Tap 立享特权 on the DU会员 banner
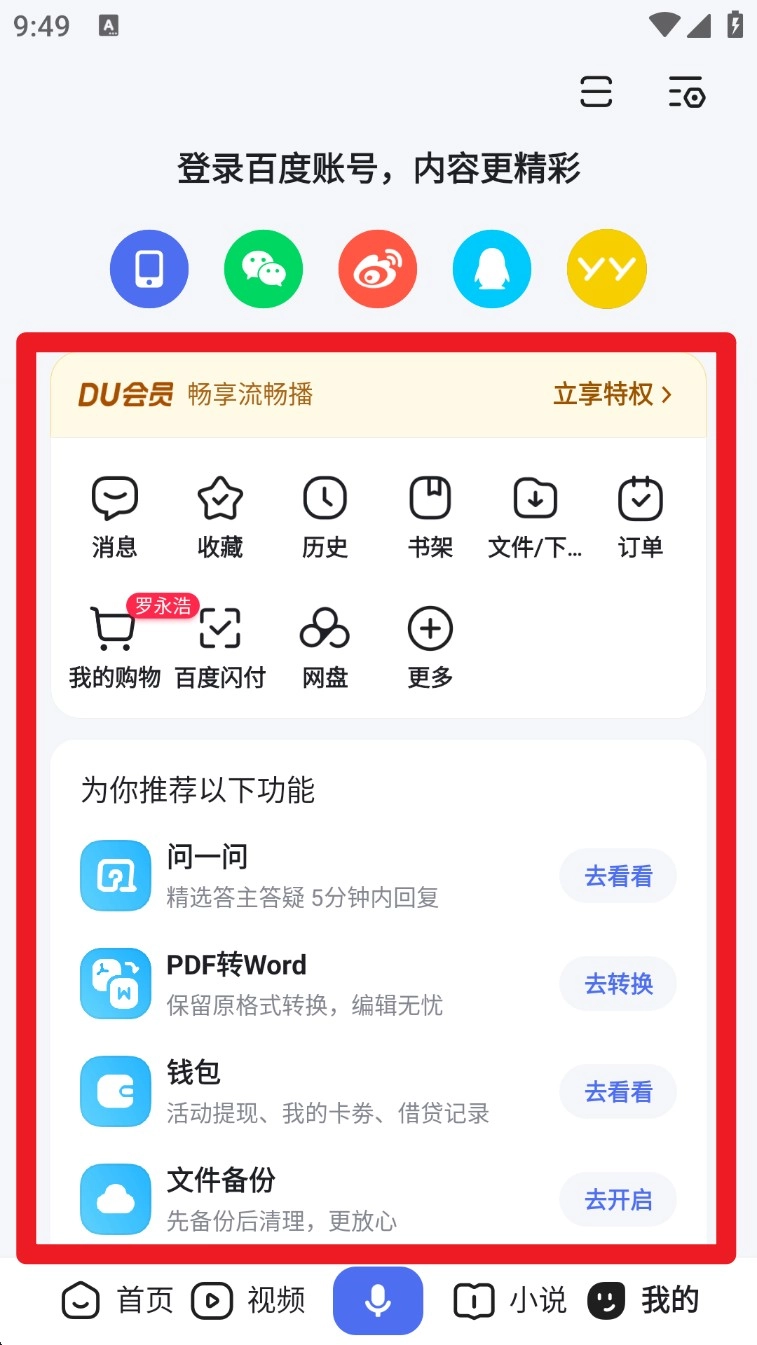Screen dimensions: 757x1345 click(612, 394)
